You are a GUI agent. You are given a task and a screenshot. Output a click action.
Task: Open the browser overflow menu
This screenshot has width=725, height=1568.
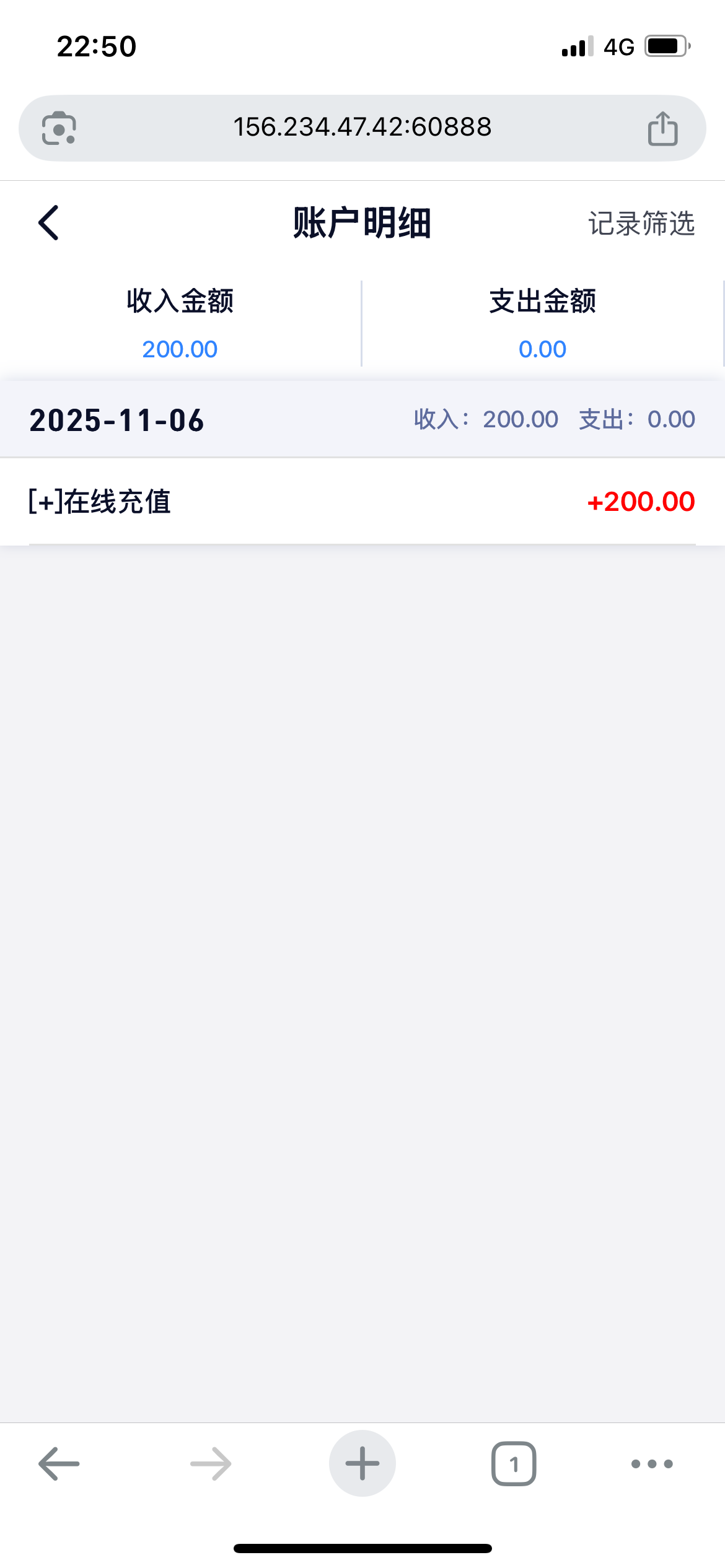651,1464
